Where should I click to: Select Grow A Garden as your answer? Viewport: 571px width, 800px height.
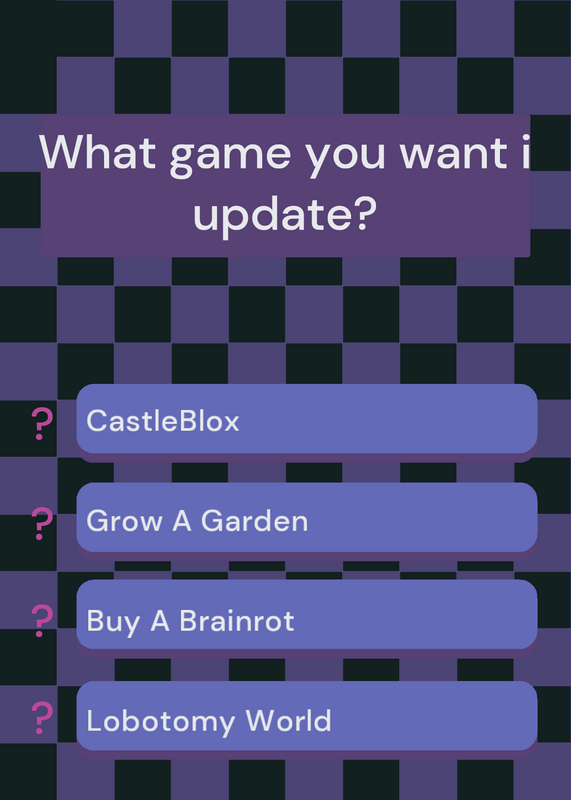307,517
